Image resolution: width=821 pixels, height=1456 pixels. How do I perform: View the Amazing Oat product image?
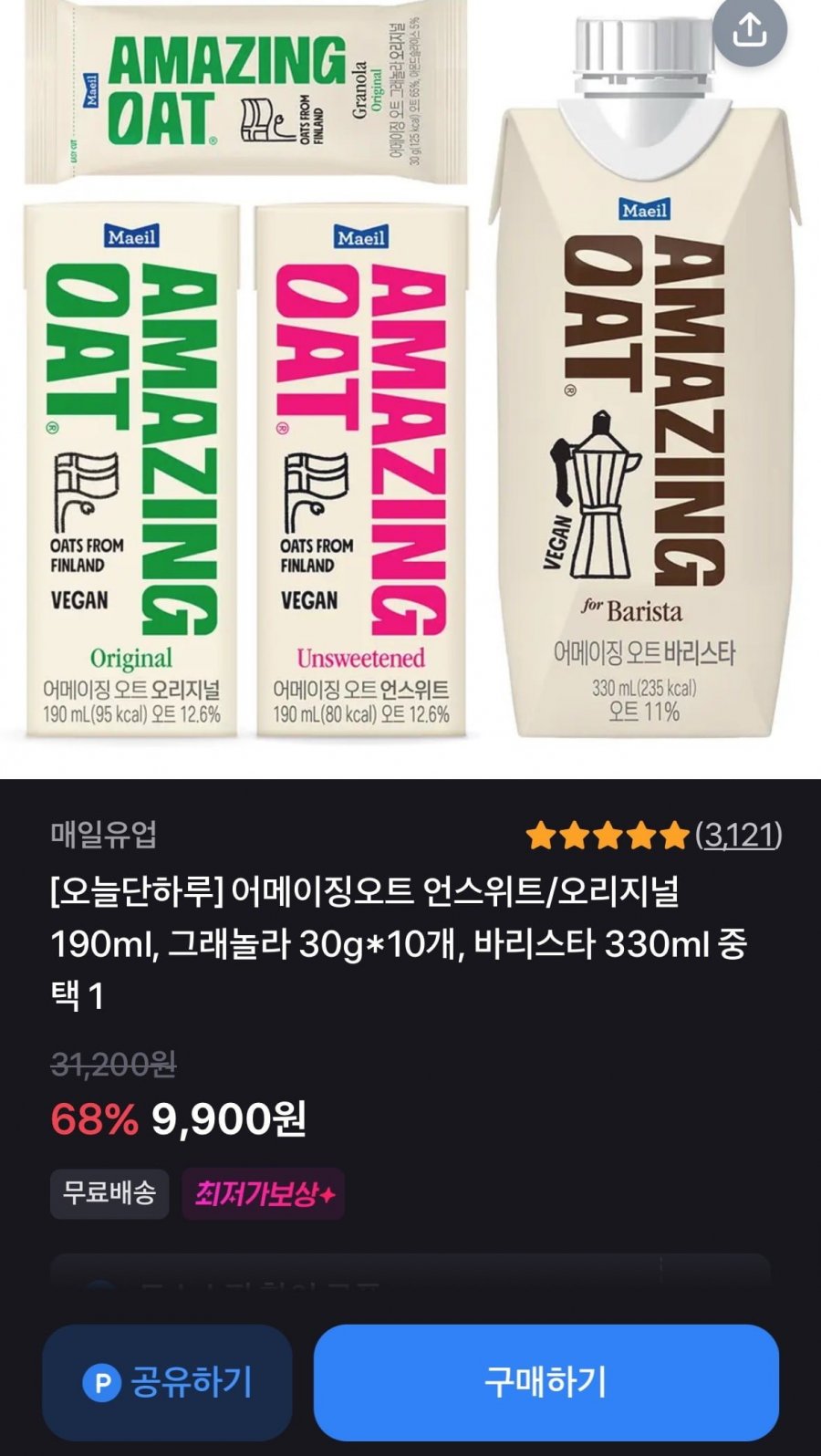tap(410, 383)
